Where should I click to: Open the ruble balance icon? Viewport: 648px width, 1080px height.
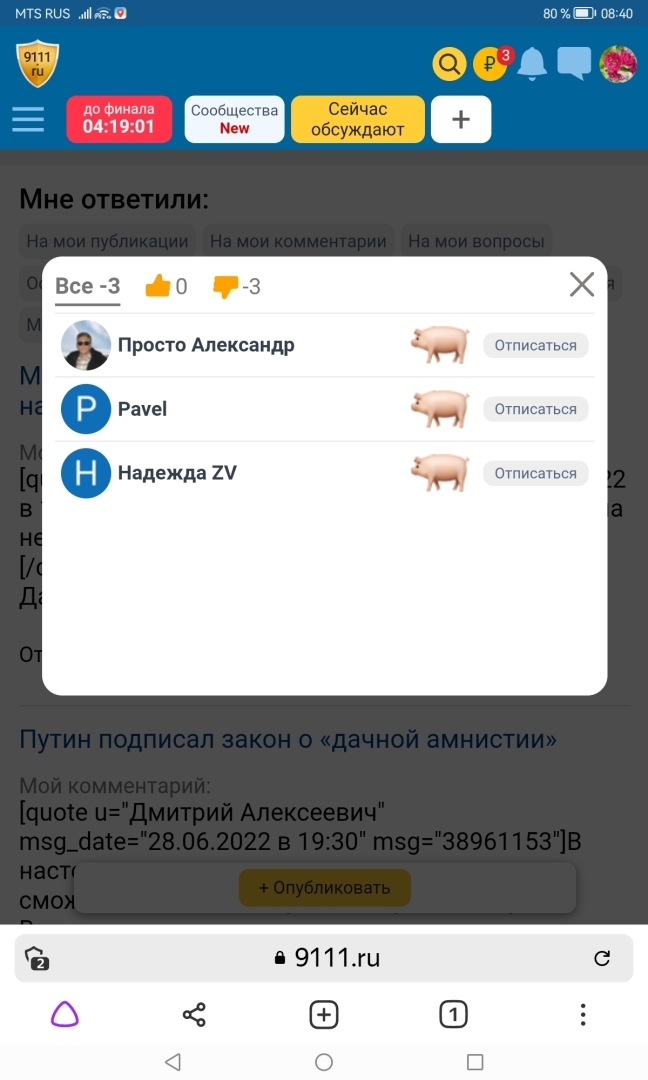click(x=490, y=65)
